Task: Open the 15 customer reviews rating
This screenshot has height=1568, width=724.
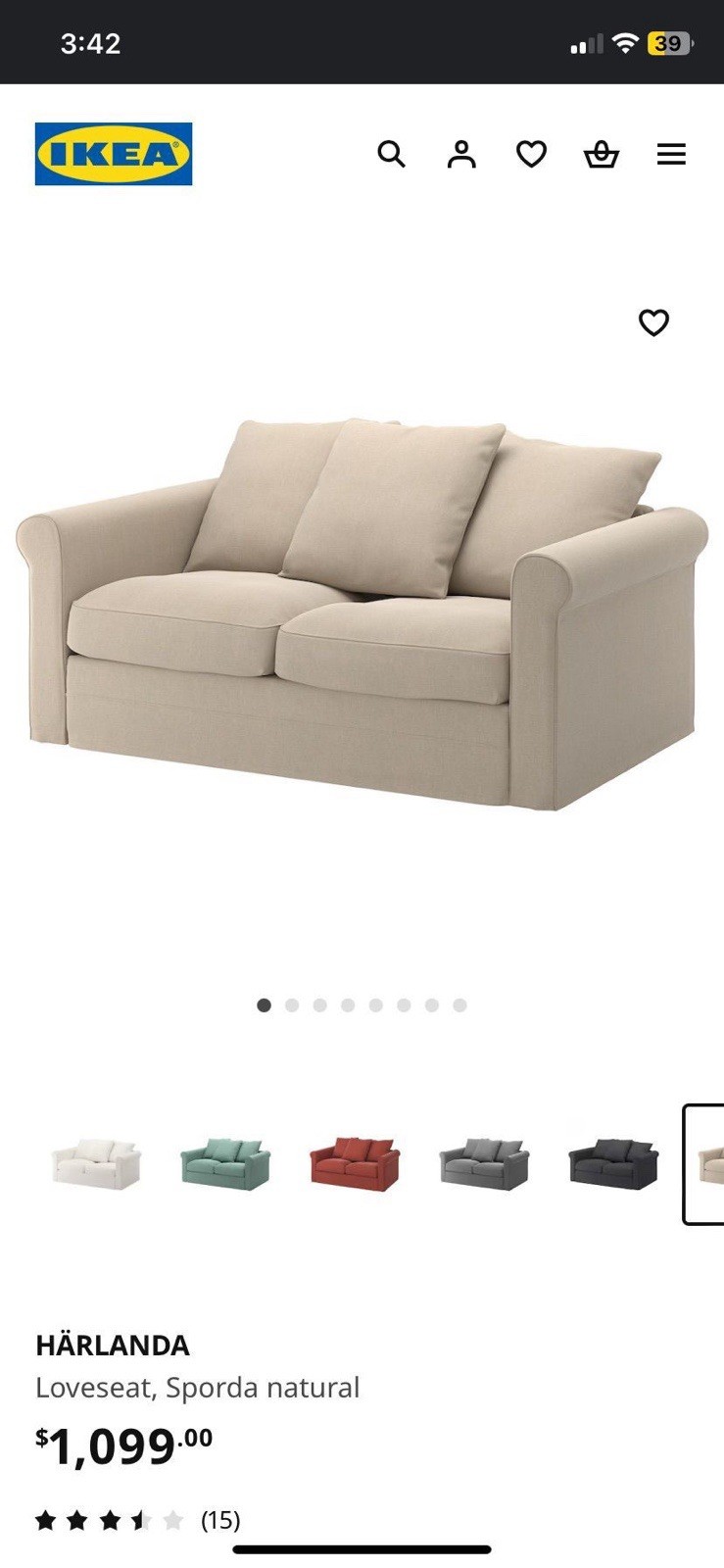Action: click(x=137, y=1520)
